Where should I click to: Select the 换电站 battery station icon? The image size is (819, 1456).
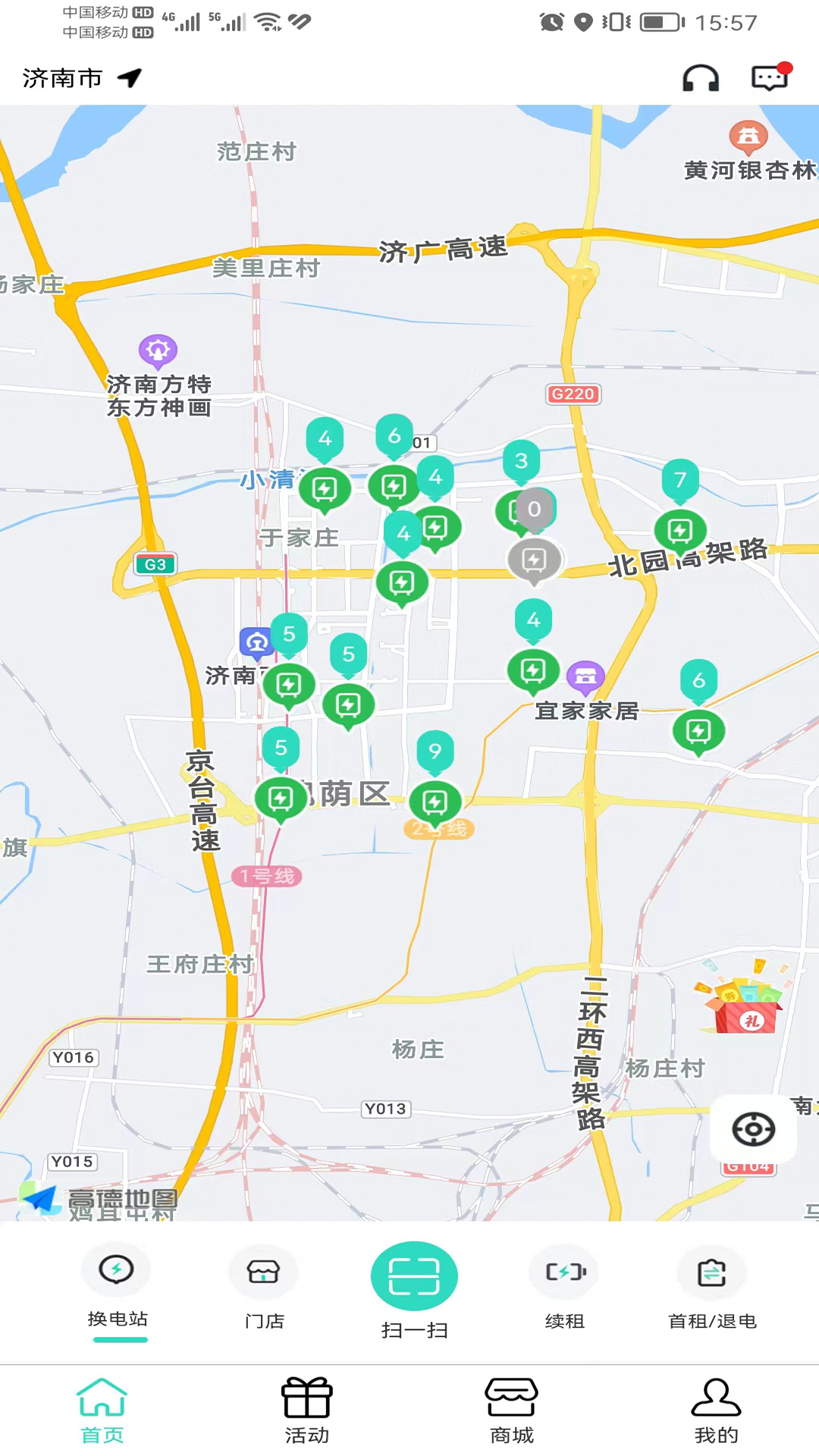(x=115, y=1270)
